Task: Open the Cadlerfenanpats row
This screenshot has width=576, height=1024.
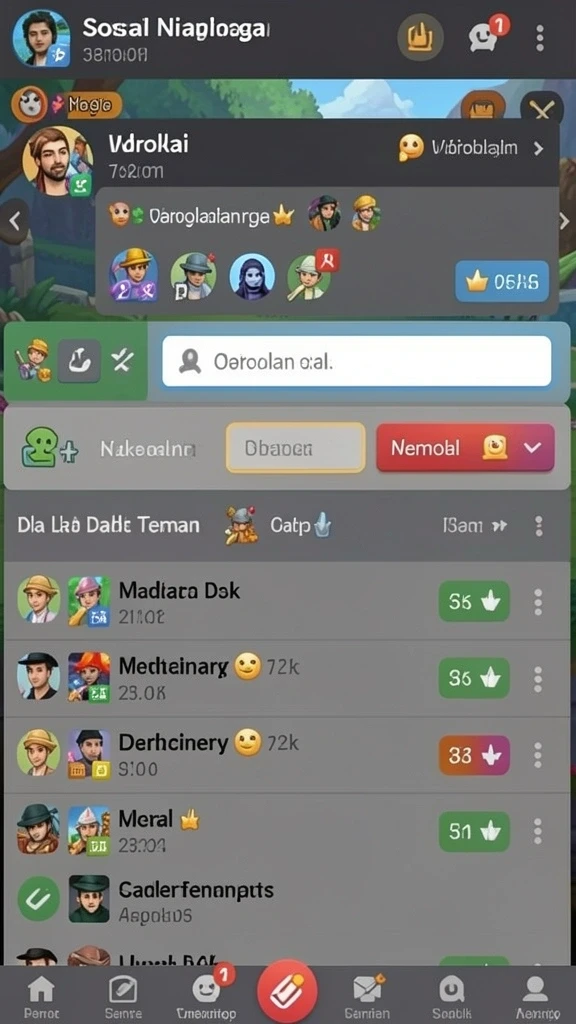Action: pyautogui.click(x=287, y=901)
